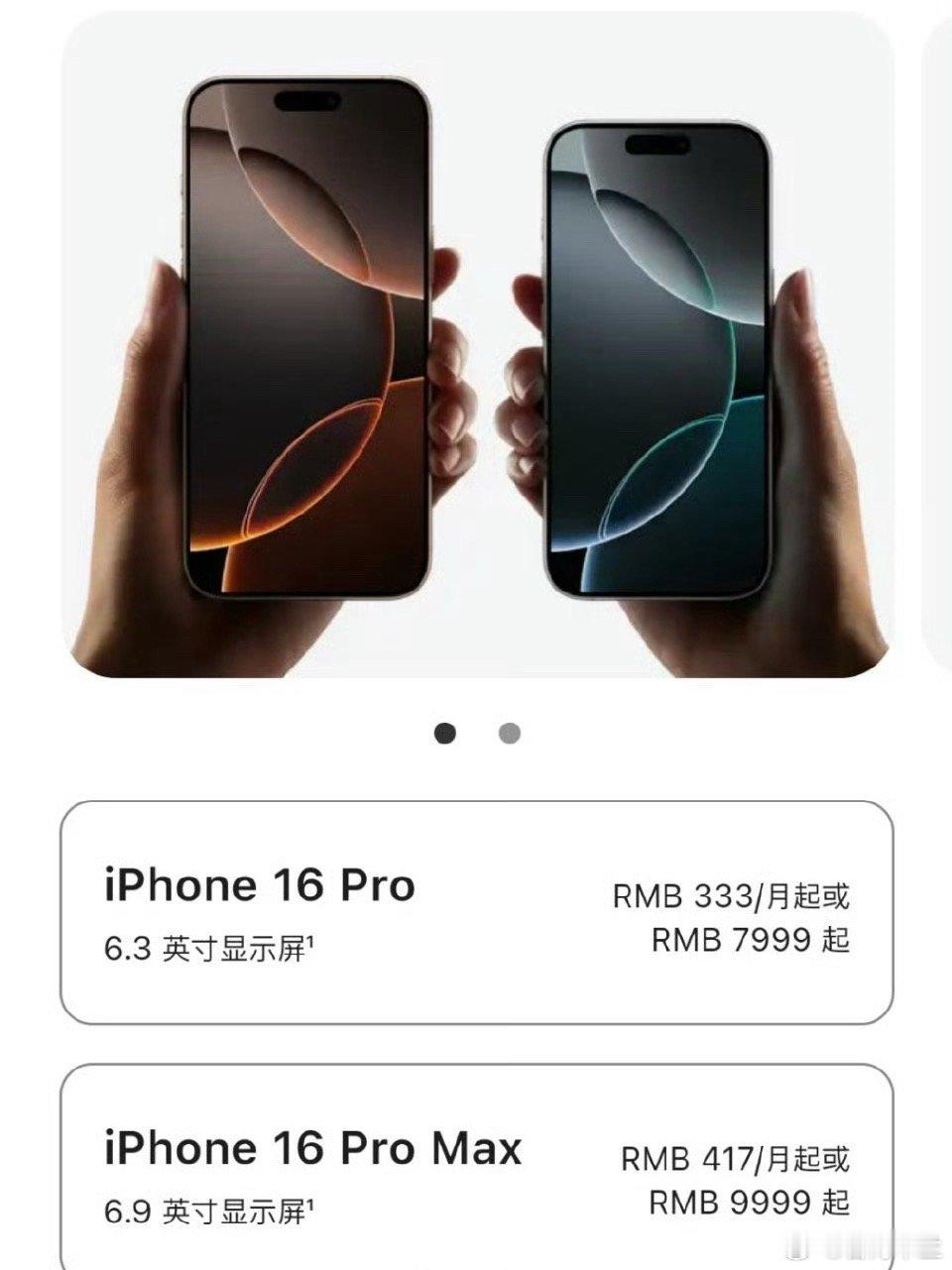This screenshot has height=1270, width=952.
Task: Select the iPhone 16 Pro model option
Action: click(476, 912)
